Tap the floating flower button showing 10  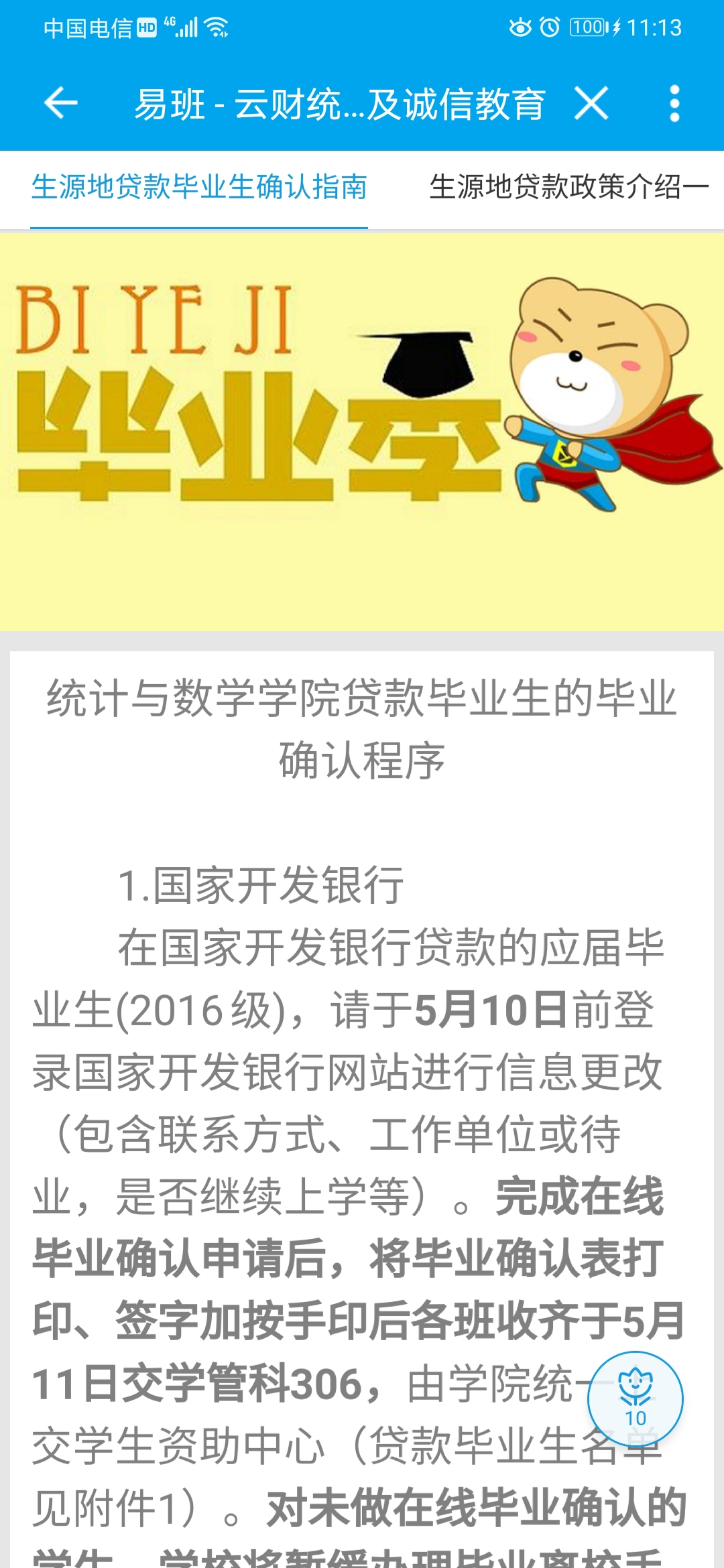635,1399
